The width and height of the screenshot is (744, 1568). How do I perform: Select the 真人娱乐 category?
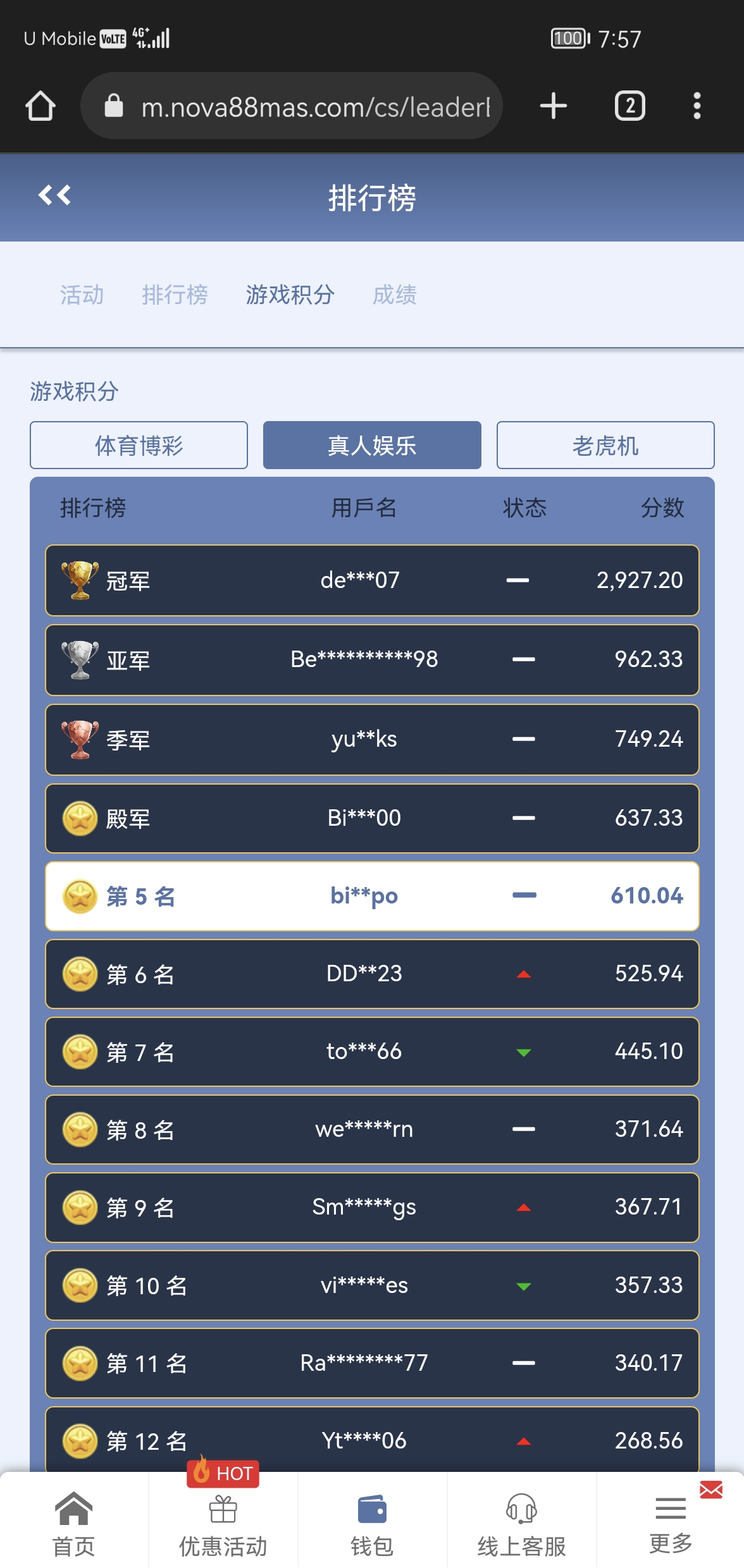pyautogui.click(x=372, y=445)
